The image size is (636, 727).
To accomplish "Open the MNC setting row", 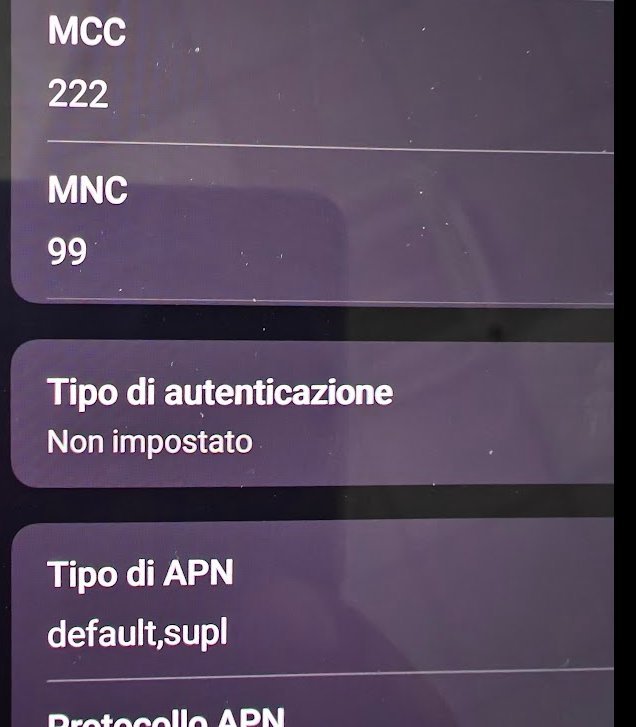I will point(300,225).
